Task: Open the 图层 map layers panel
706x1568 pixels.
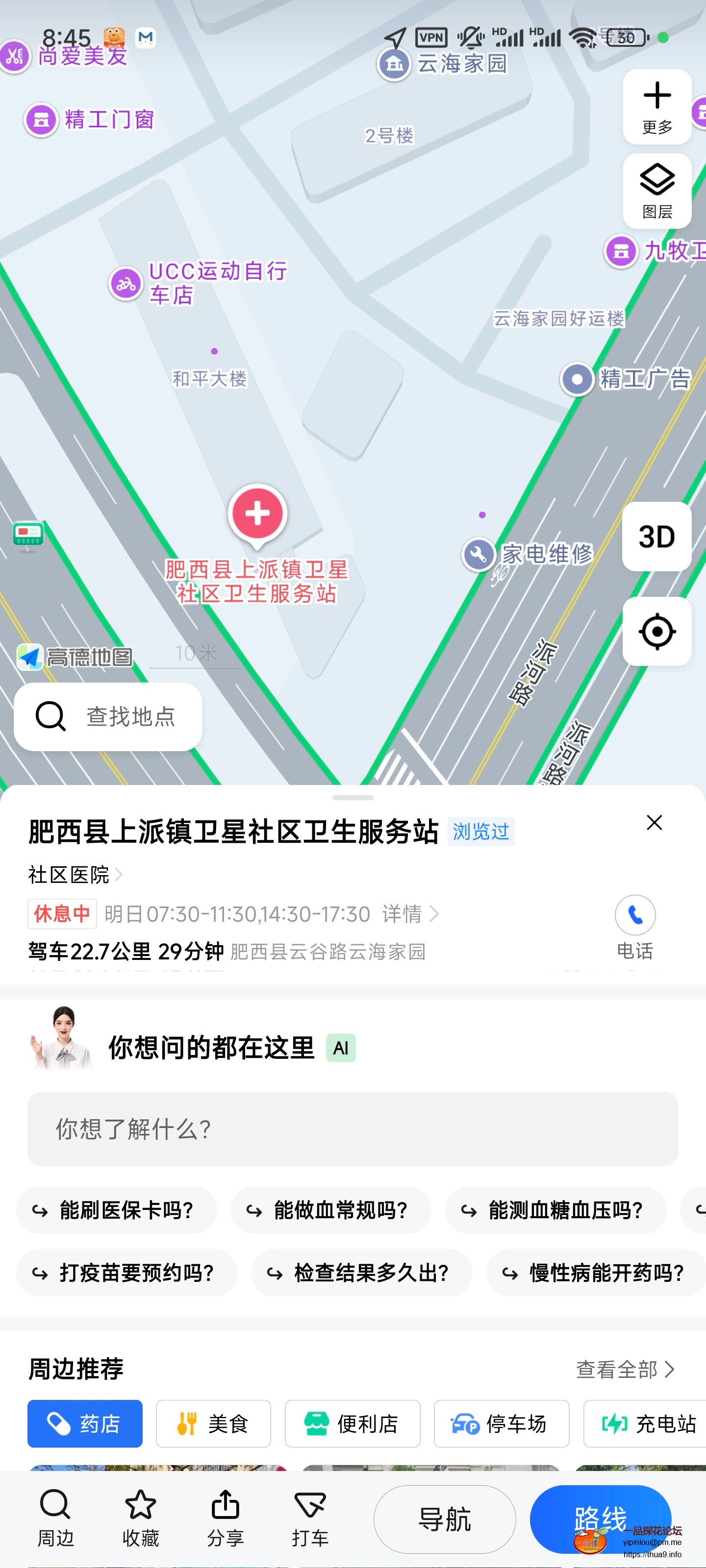Action: [656, 191]
